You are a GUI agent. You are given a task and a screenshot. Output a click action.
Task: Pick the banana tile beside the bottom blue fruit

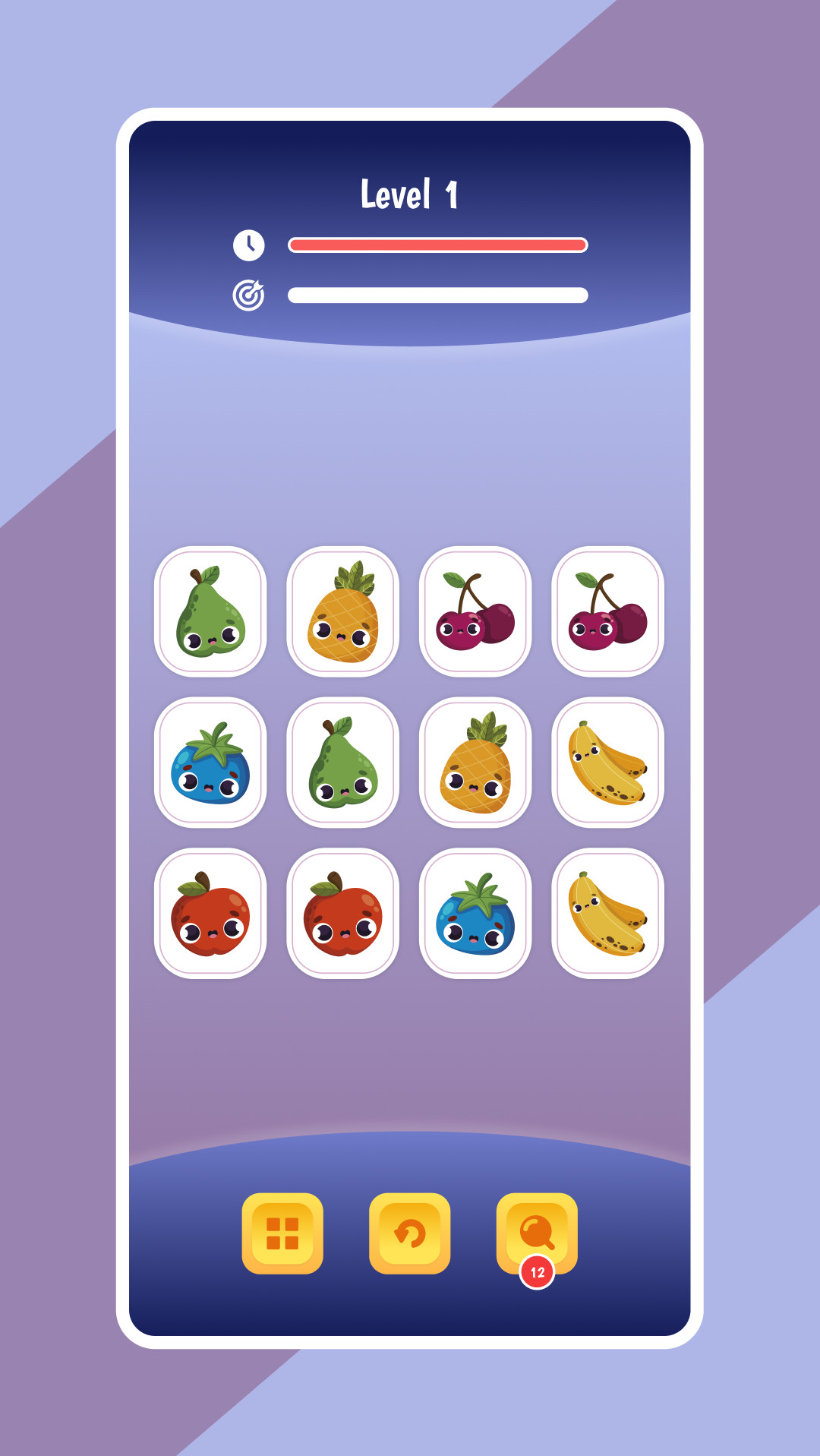coord(607,913)
